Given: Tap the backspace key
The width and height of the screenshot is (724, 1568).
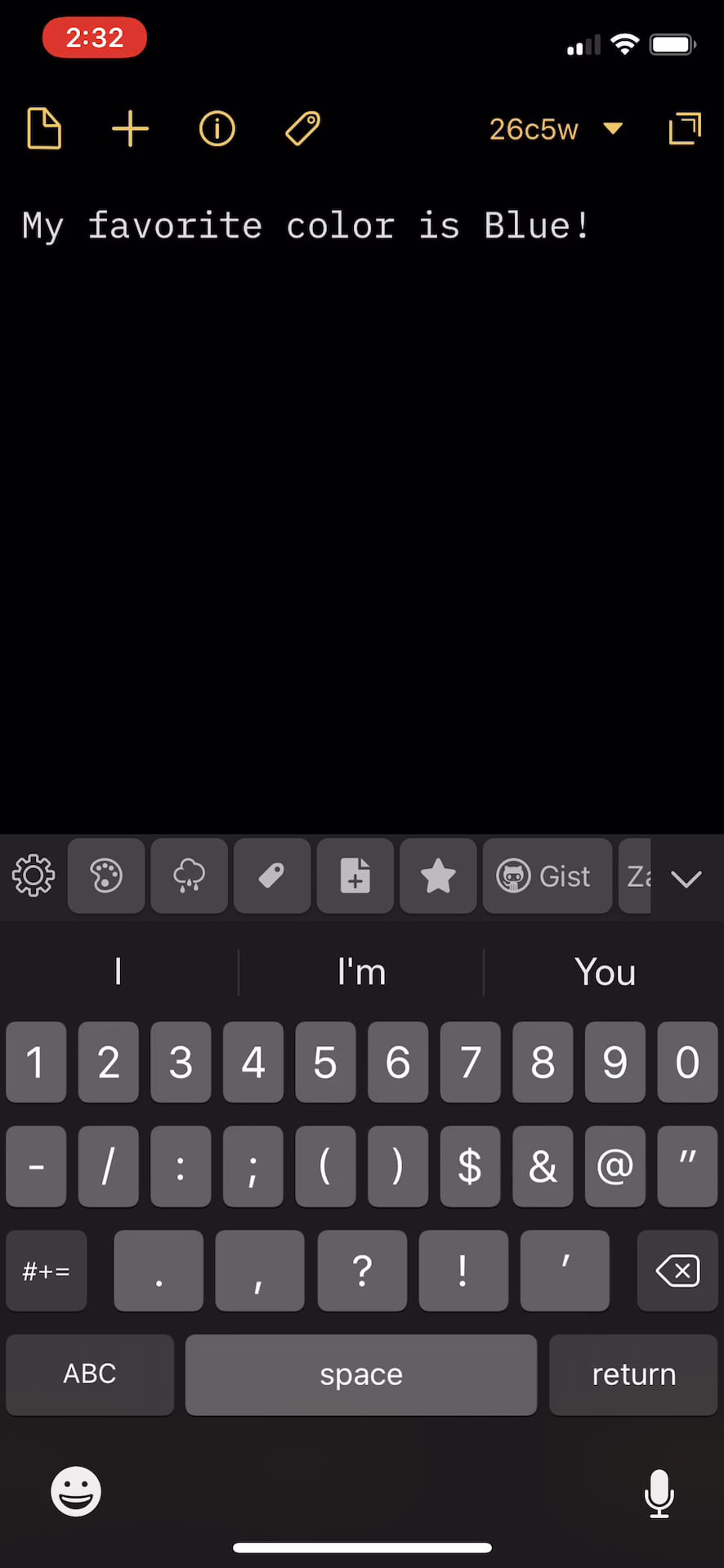Looking at the screenshot, I should [x=677, y=1271].
